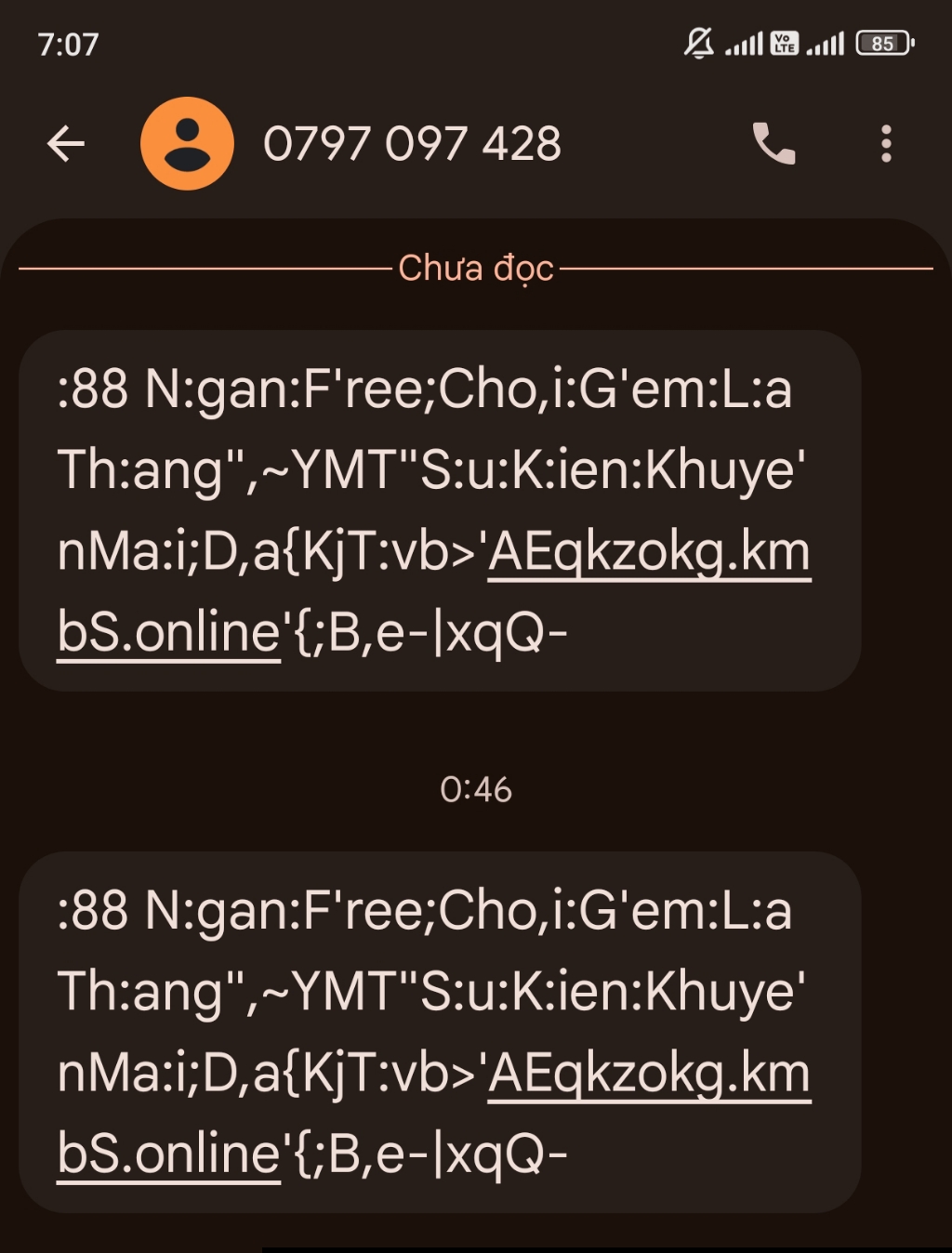Go back to the conversation list
The height and width of the screenshot is (1253, 952).
click(x=66, y=144)
